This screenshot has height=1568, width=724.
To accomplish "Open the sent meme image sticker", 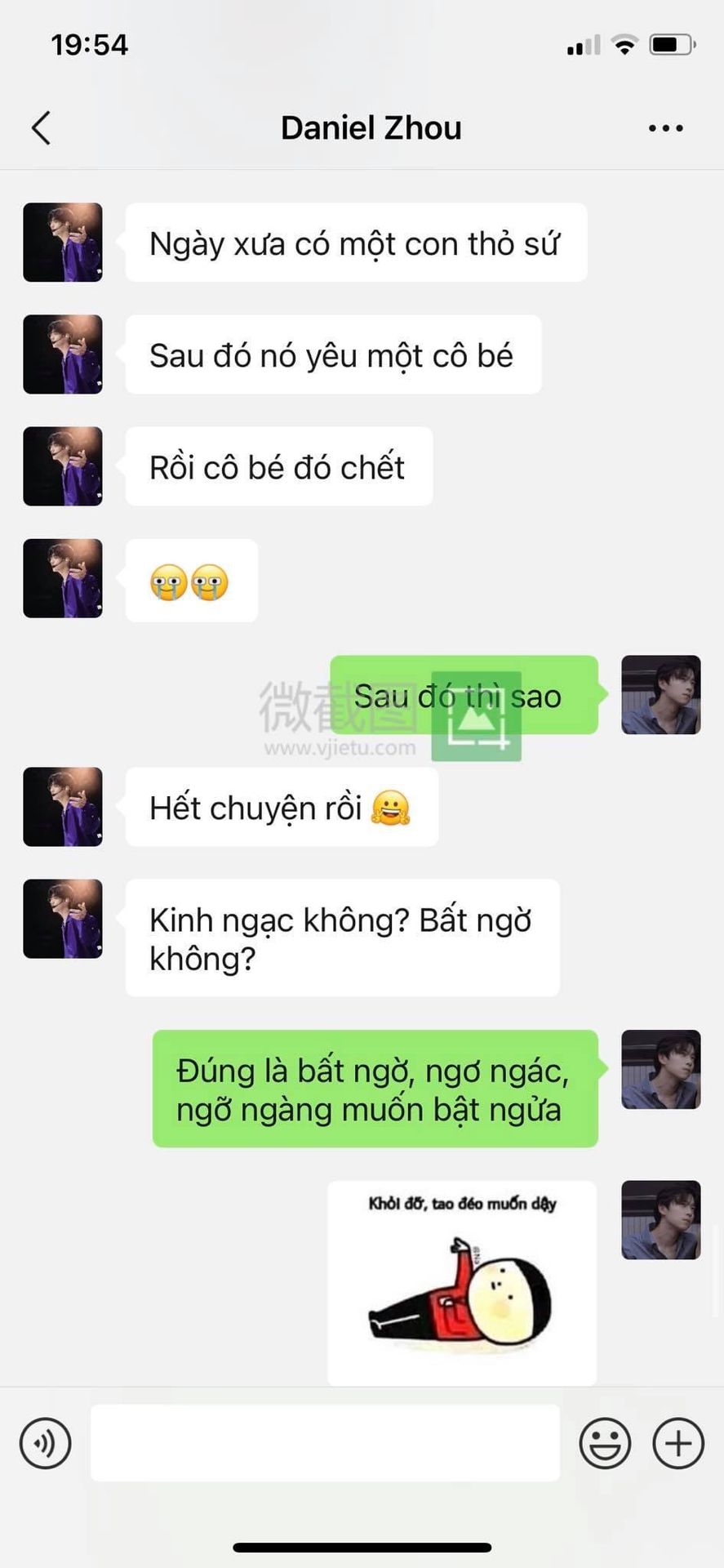I will [462, 1282].
